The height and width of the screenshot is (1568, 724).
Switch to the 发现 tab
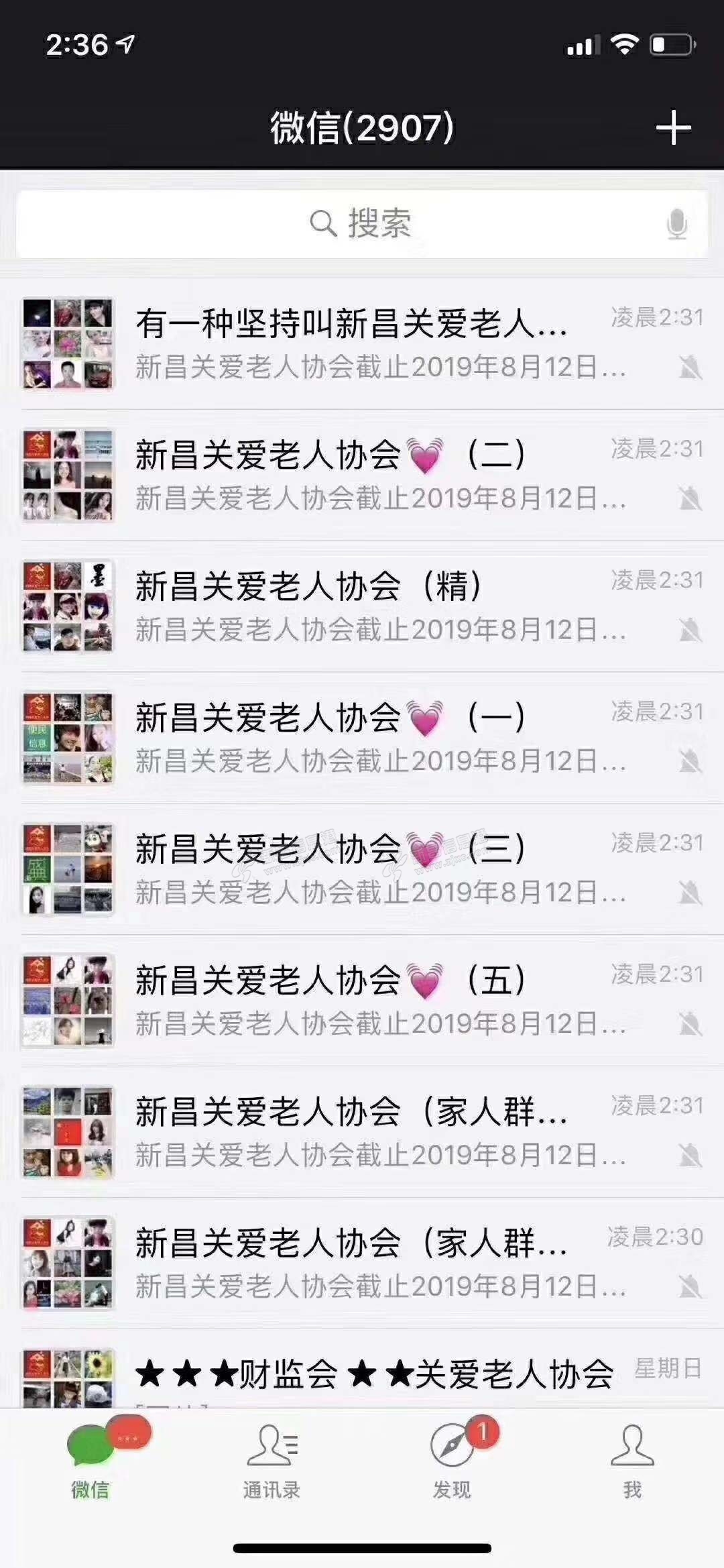click(x=452, y=1461)
